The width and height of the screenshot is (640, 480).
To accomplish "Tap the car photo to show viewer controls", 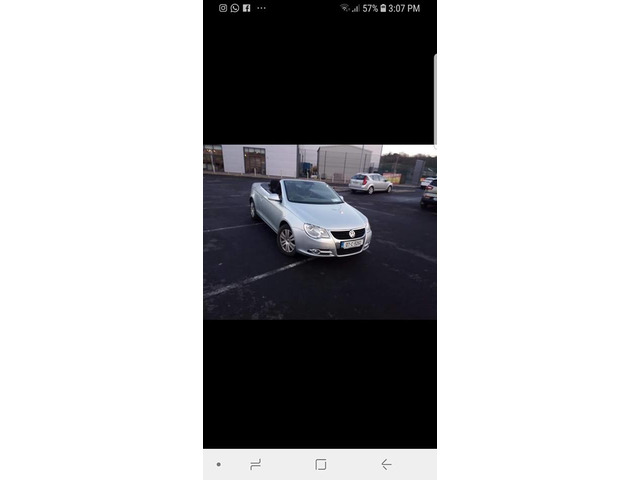I will (x=320, y=232).
